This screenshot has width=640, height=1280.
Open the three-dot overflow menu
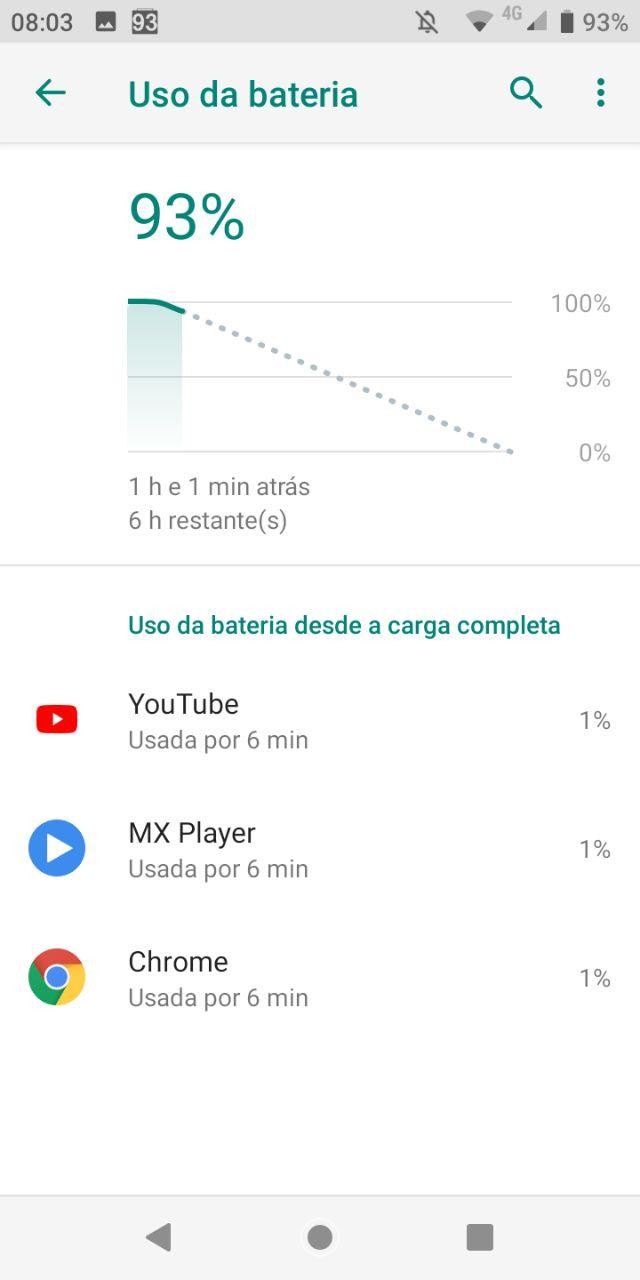600,93
